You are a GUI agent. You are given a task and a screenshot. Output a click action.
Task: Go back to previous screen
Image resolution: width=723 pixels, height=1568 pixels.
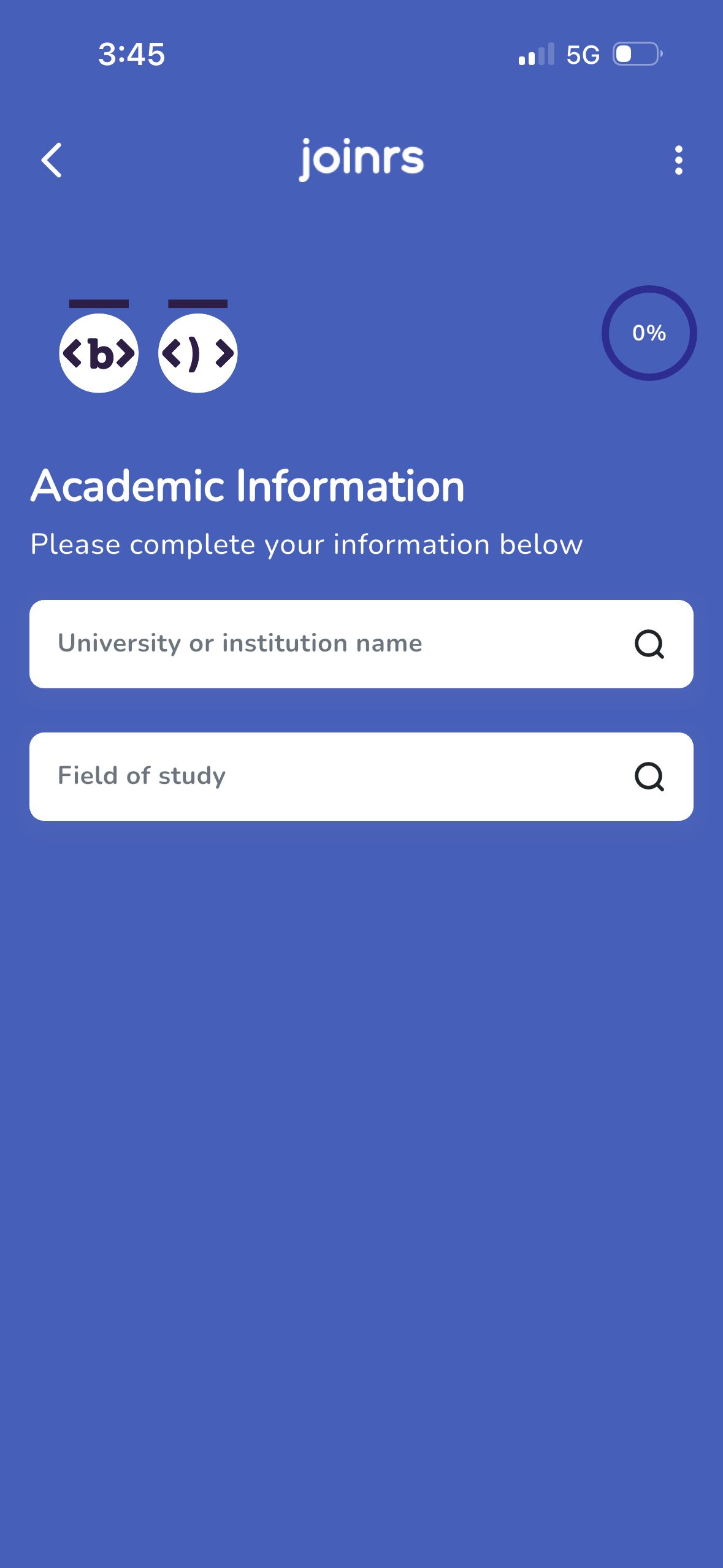pyautogui.click(x=52, y=161)
